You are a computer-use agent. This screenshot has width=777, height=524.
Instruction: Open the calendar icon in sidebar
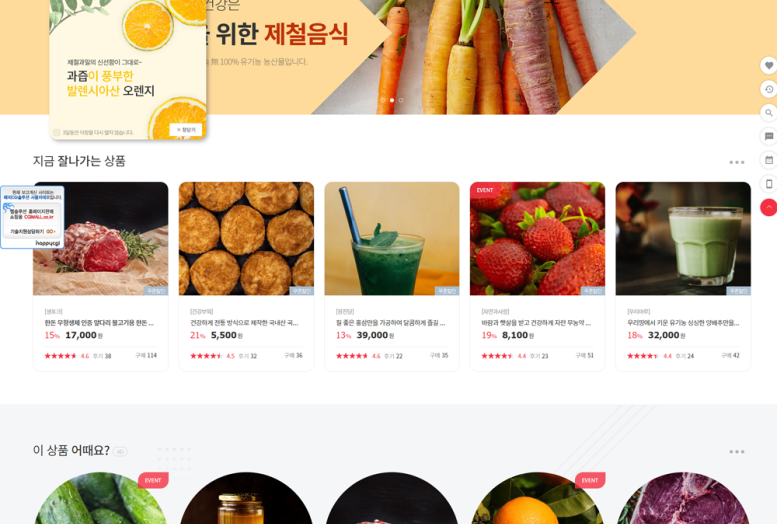(x=768, y=160)
